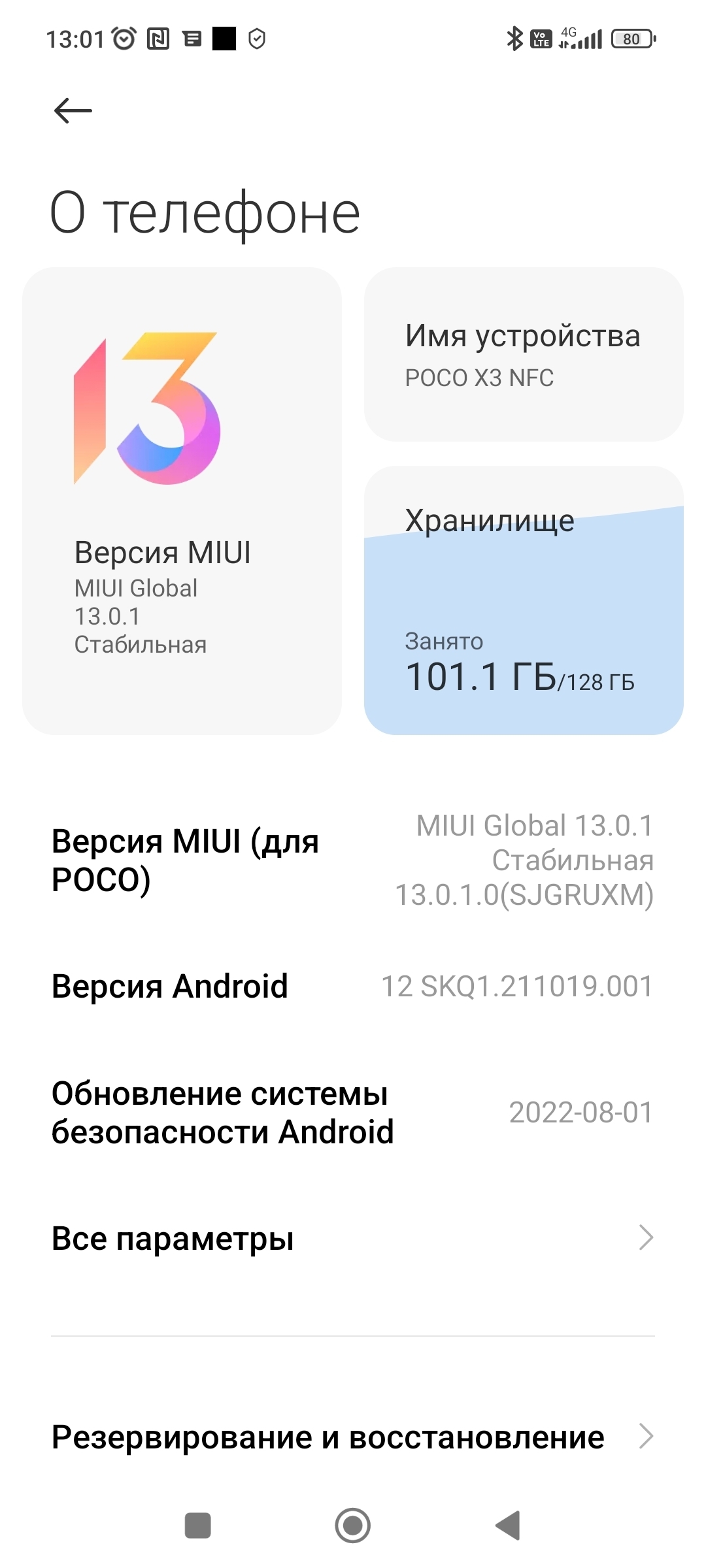
Task: Go back using the top arrow
Action: (73, 110)
